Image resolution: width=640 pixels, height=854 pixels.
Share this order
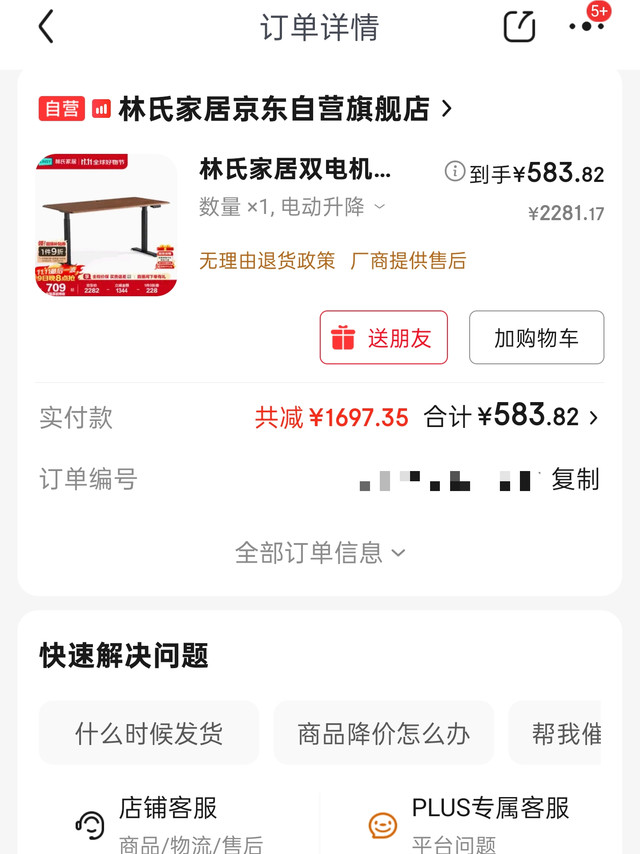coord(519,27)
